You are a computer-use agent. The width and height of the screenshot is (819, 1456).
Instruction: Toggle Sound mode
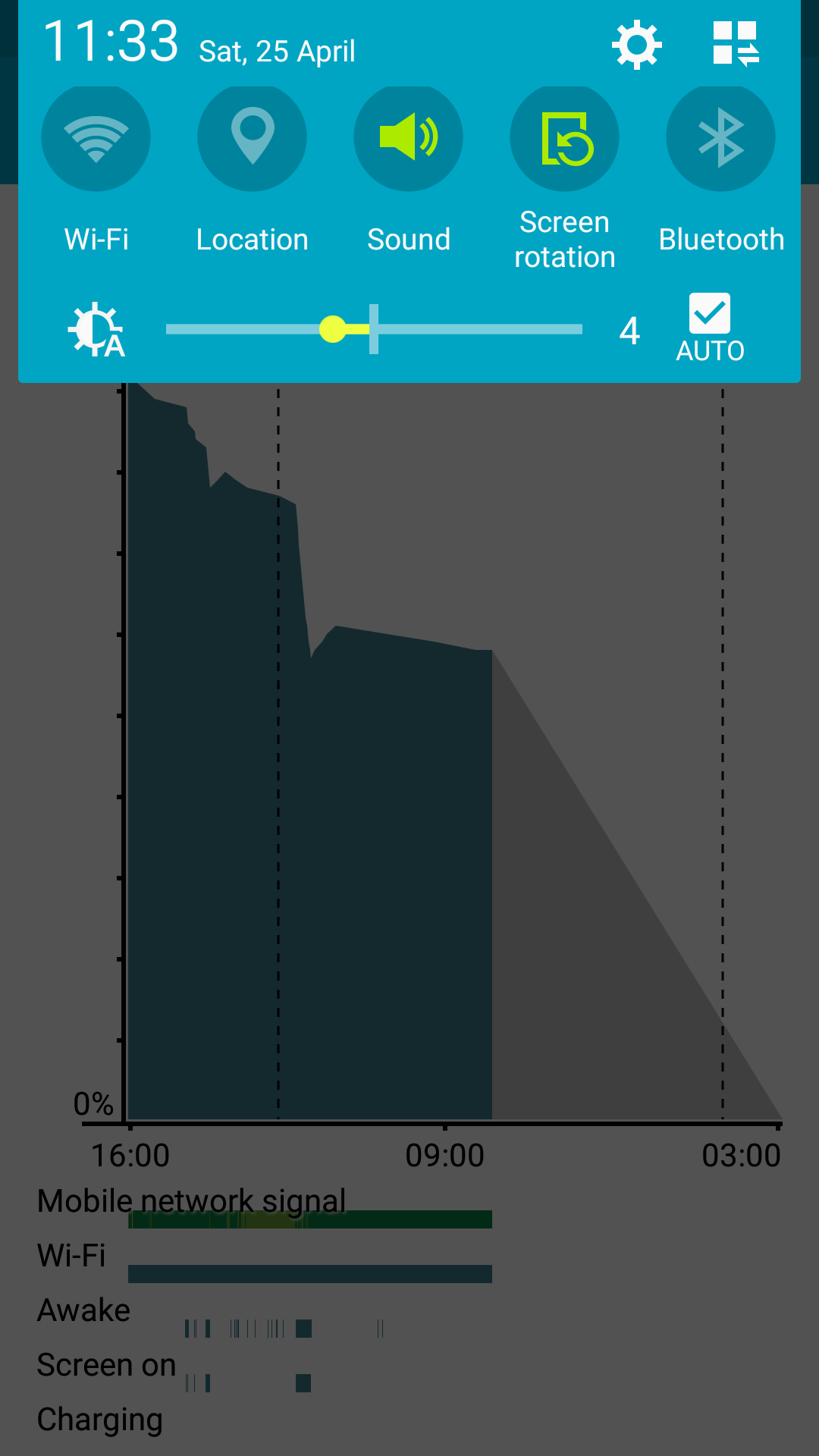click(408, 138)
